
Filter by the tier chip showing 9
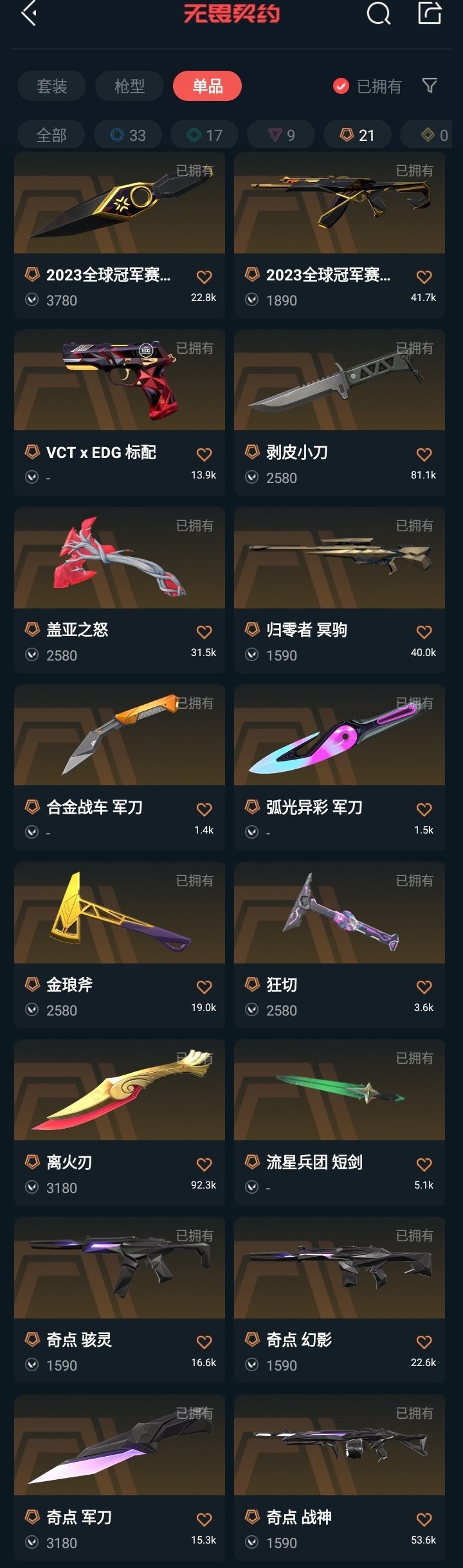[281, 135]
